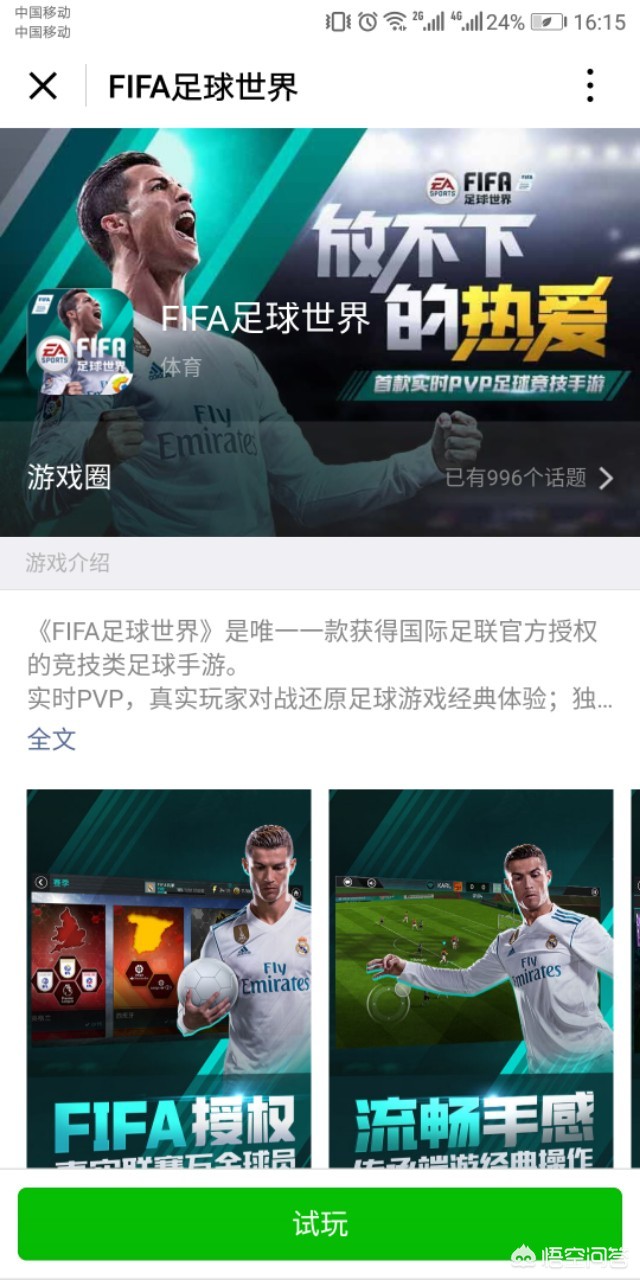Open 游戏圈 with 996 topics
Viewport: 640px width, 1280px height.
click(320, 478)
